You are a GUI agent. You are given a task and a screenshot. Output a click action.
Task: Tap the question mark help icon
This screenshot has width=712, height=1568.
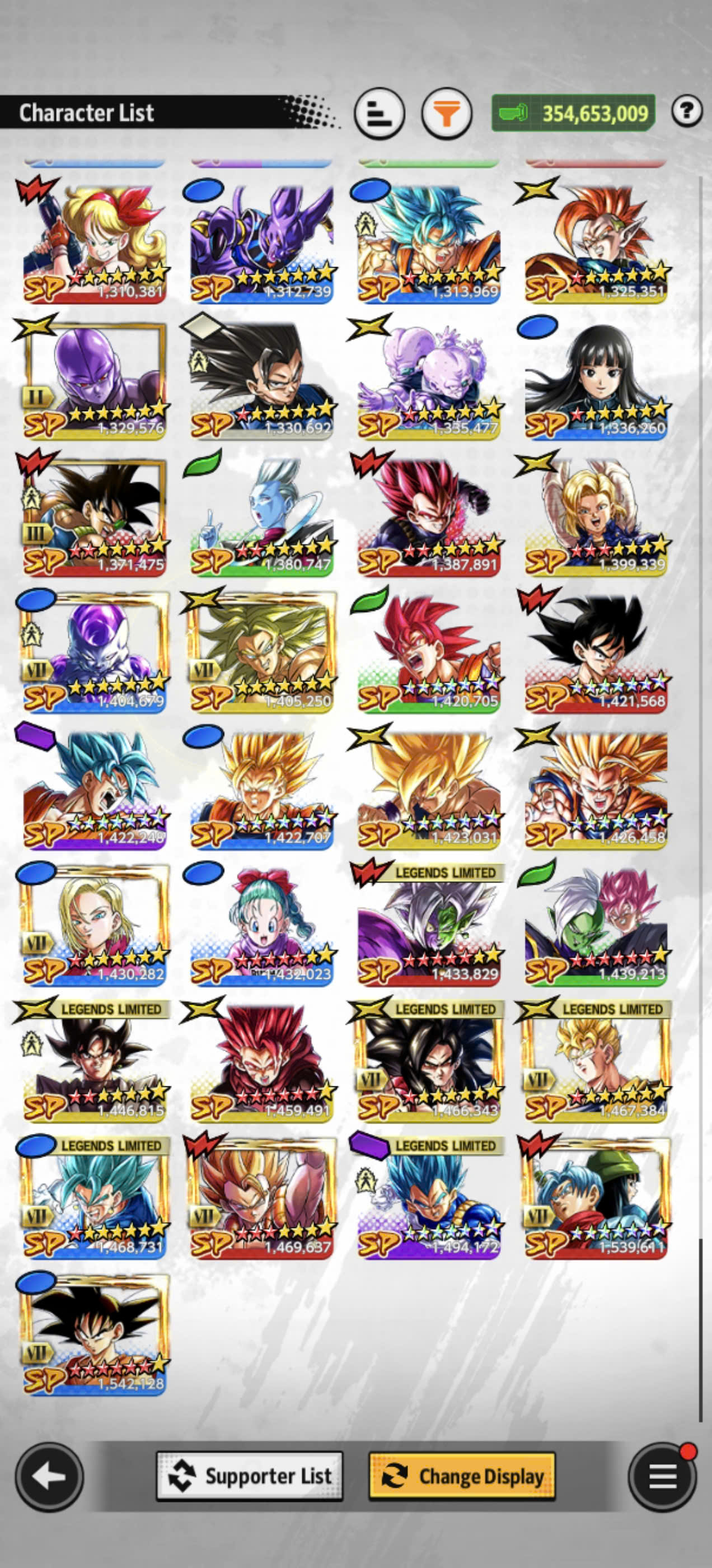tap(687, 111)
